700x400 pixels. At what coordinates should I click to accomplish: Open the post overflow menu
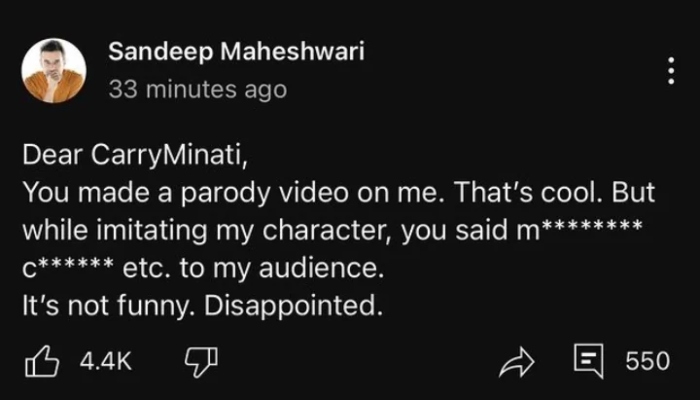point(670,72)
